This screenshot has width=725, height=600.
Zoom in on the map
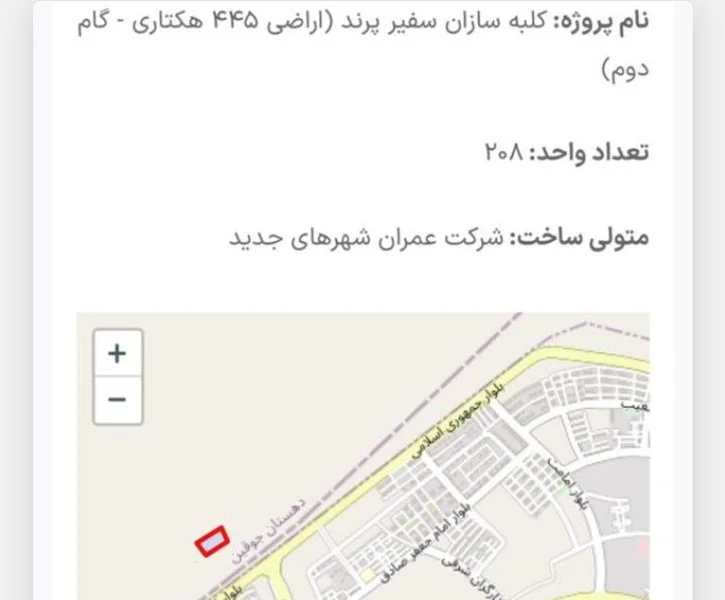(x=118, y=353)
